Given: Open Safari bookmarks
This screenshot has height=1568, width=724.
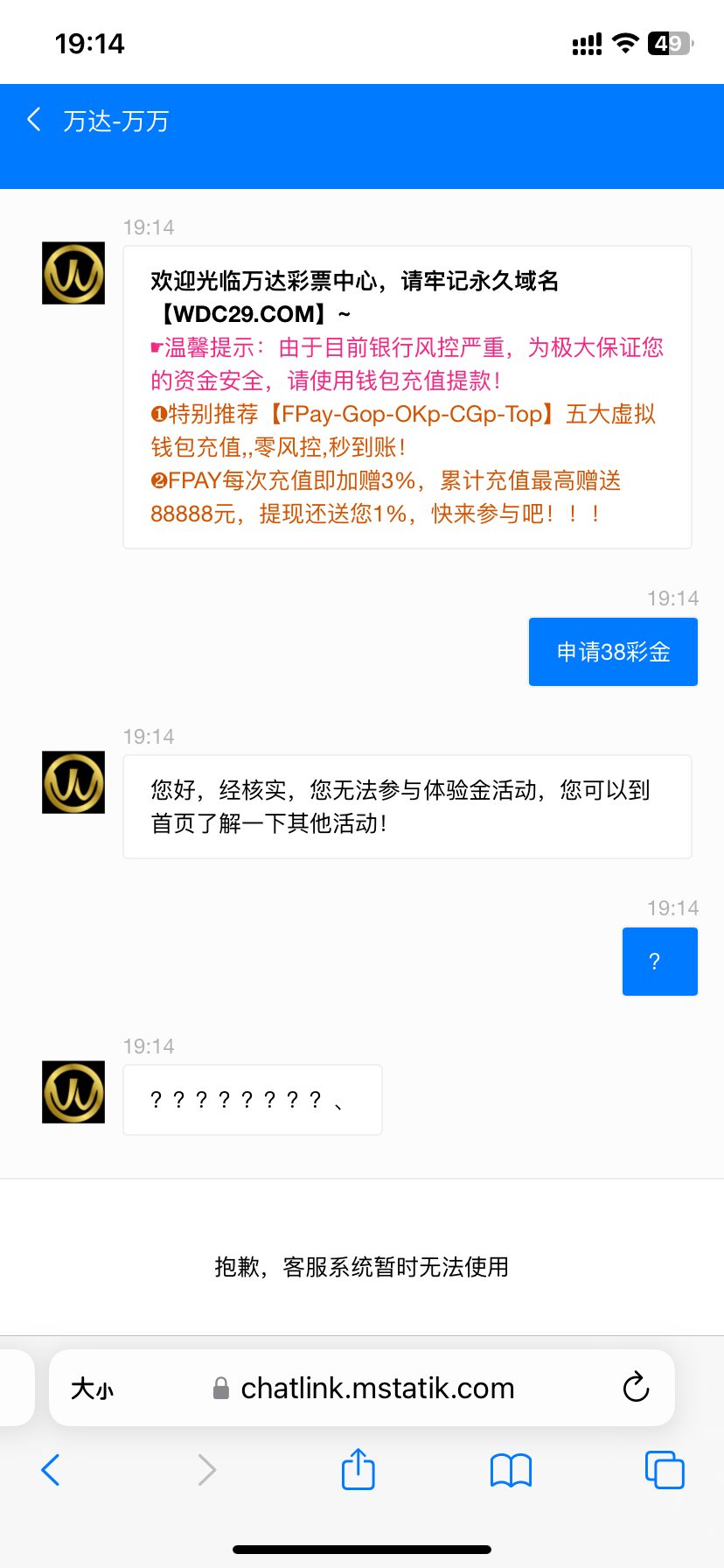Looking at the screenshot, I should tap(511, 1470).
